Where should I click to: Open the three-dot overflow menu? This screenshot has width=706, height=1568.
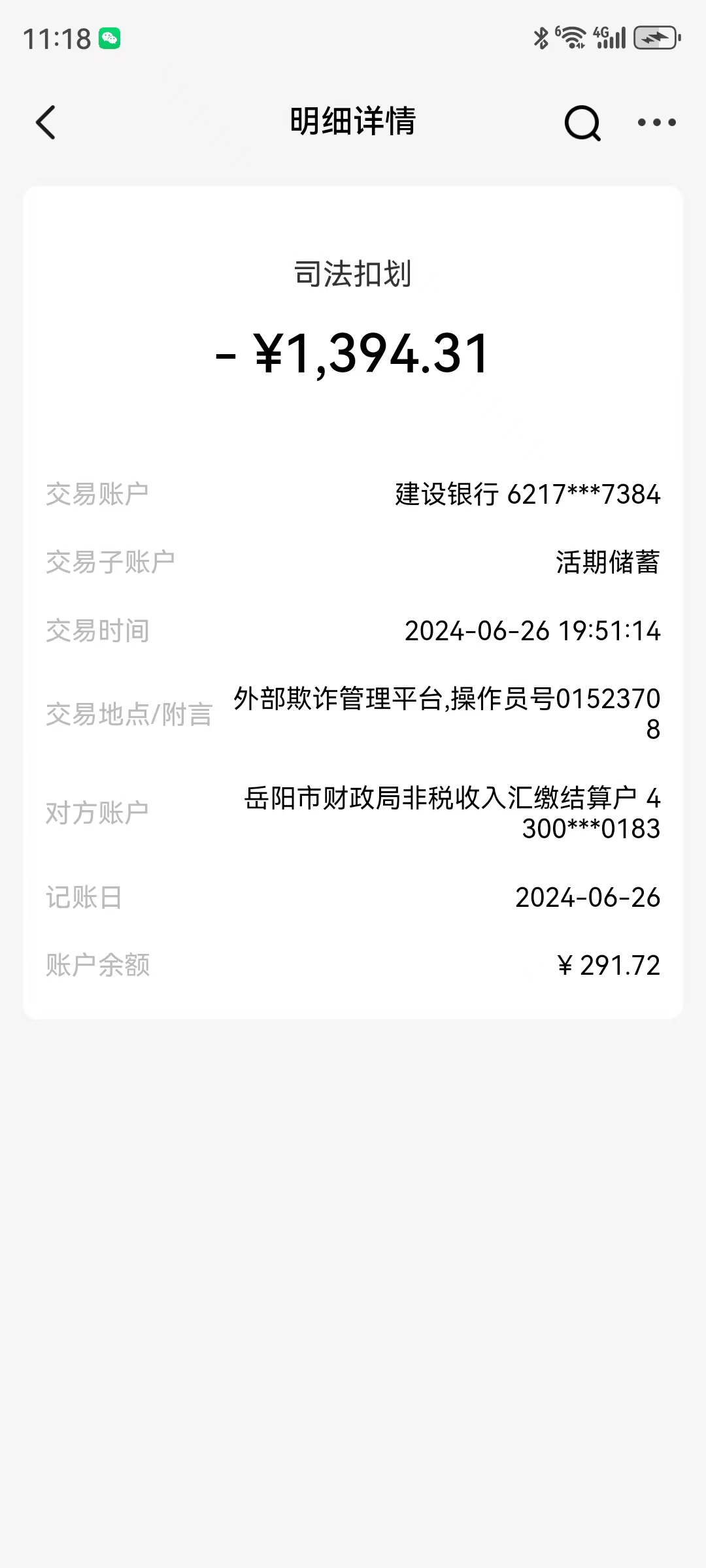pos(656,122)
